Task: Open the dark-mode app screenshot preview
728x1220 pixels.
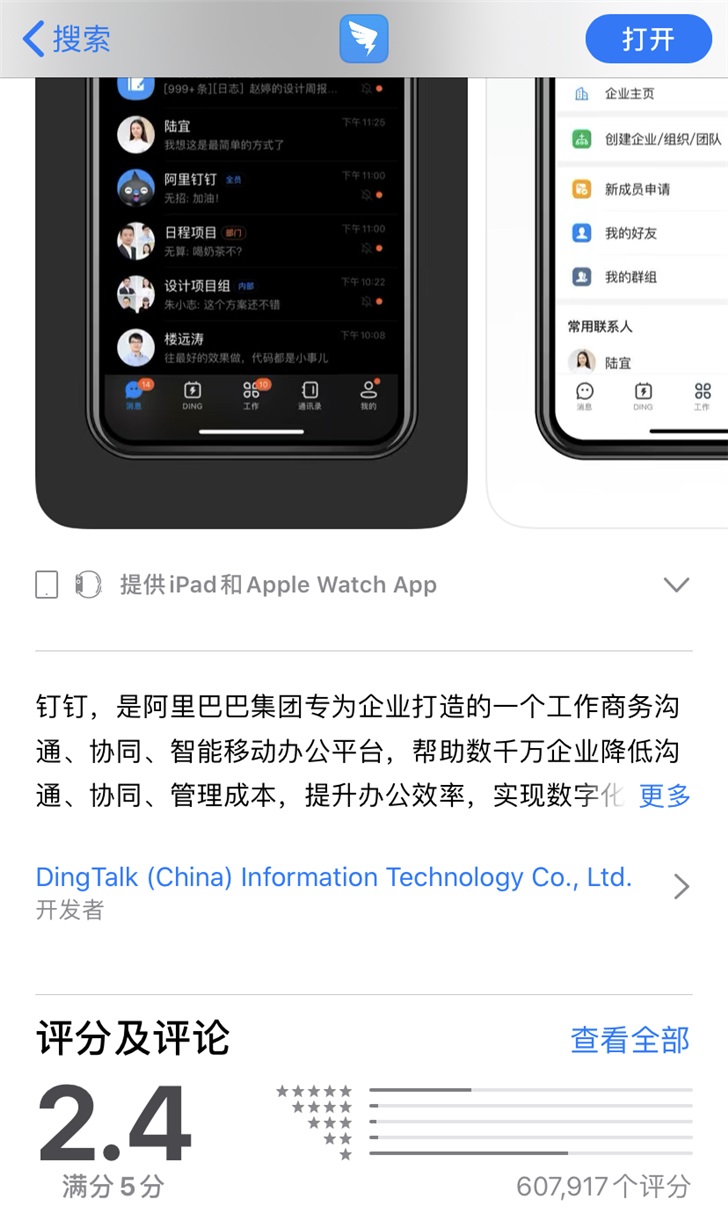Action: click(251, 300)
